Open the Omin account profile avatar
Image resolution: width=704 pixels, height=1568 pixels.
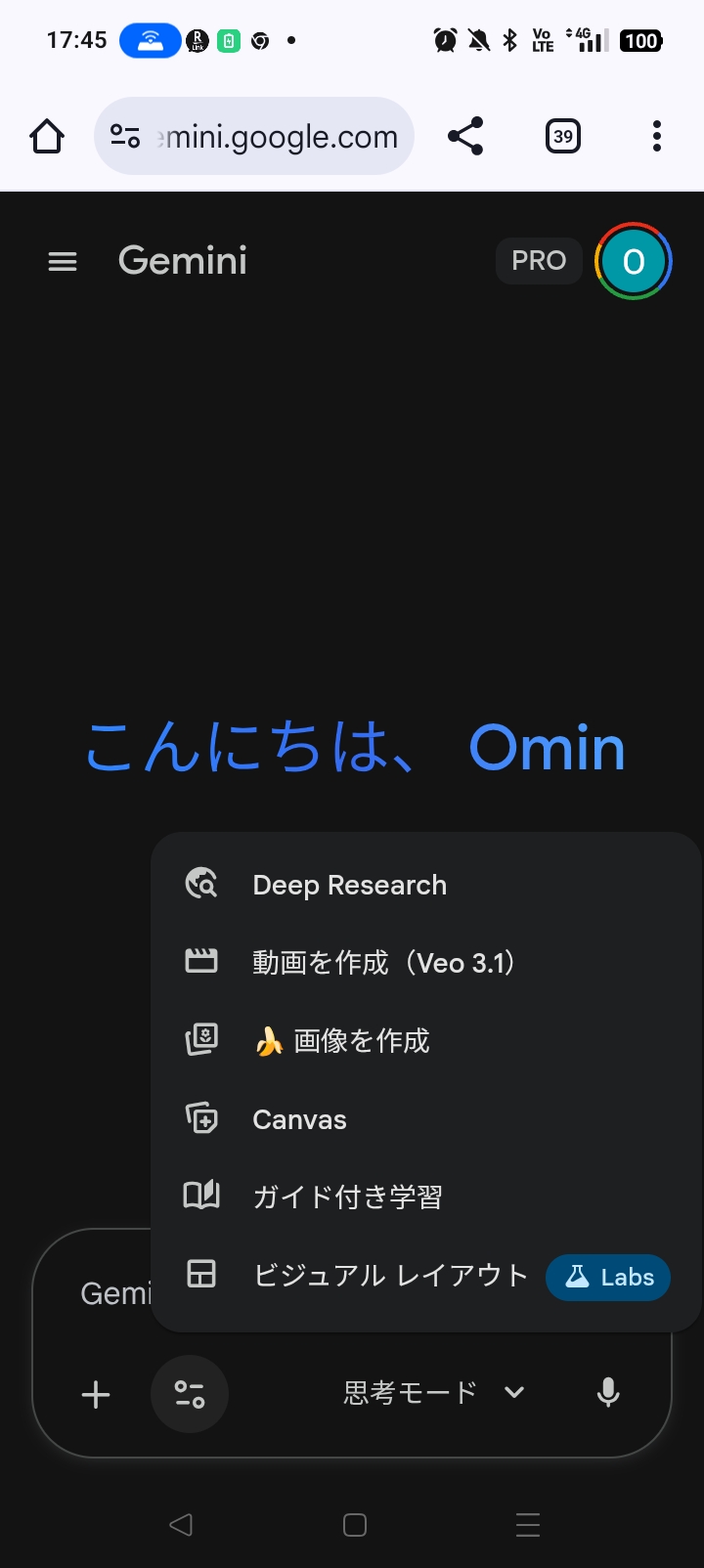pyautogui.click(x=634, y=261)
